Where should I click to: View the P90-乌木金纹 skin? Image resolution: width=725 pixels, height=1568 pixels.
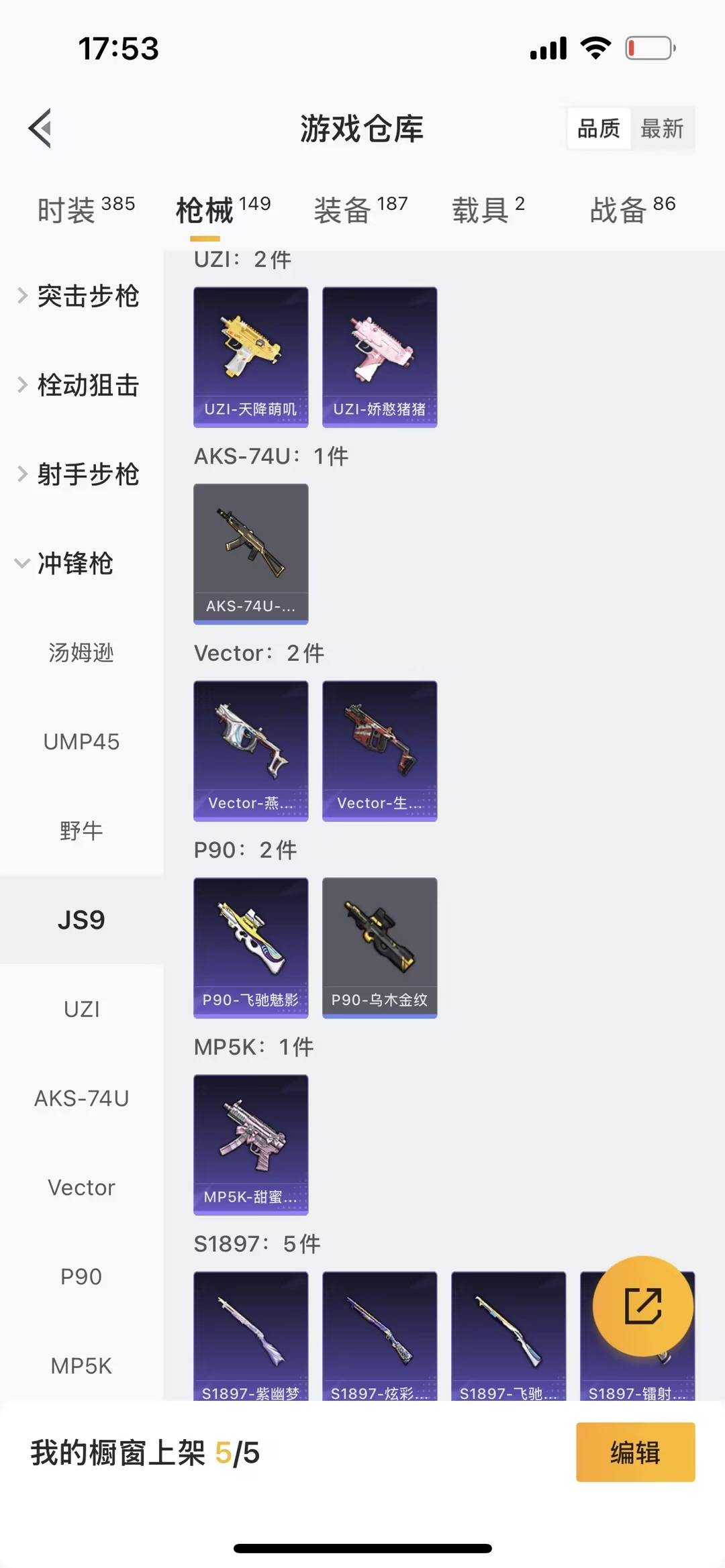tap(379, 947)
